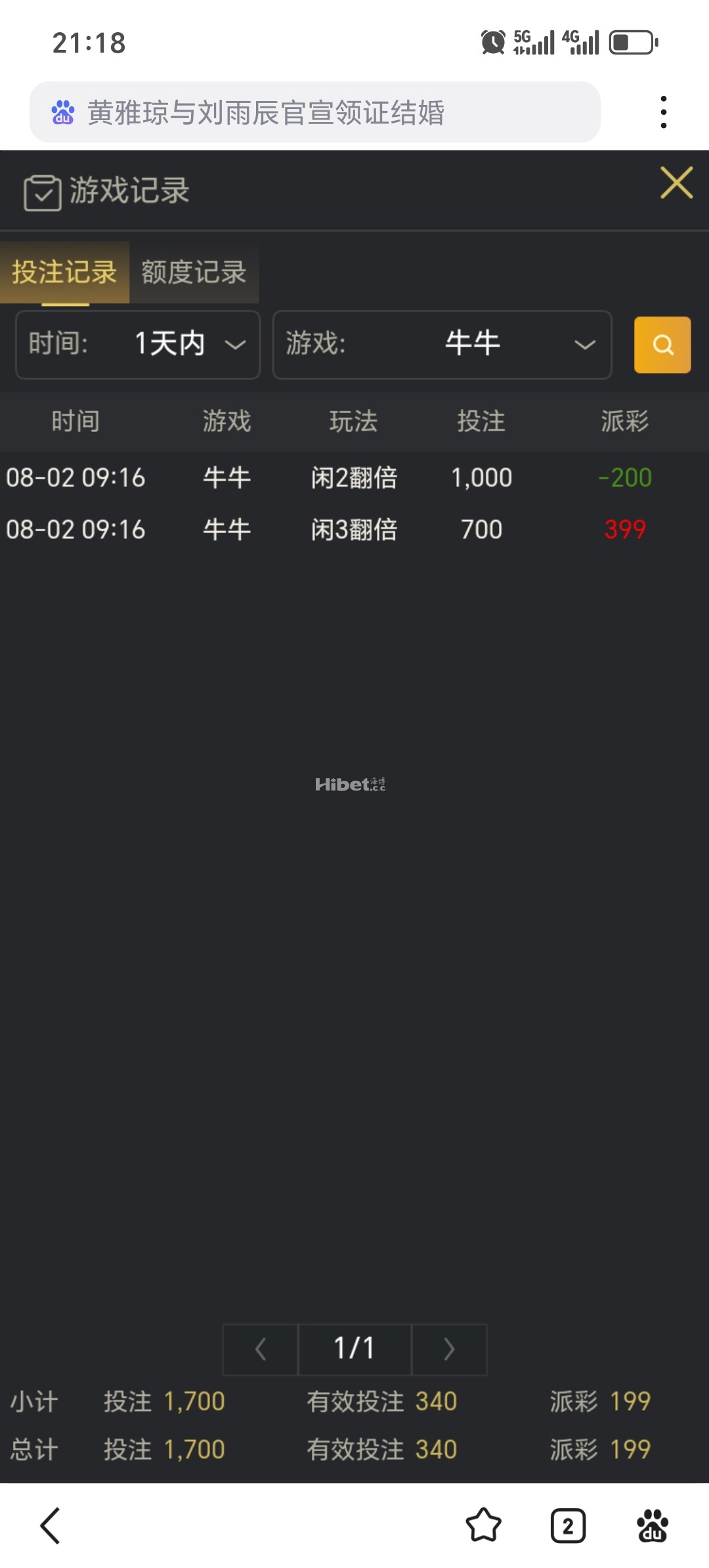Open the three-dot overflow menu
This screenshot has width=709, height=1568.
coord(664,110)
